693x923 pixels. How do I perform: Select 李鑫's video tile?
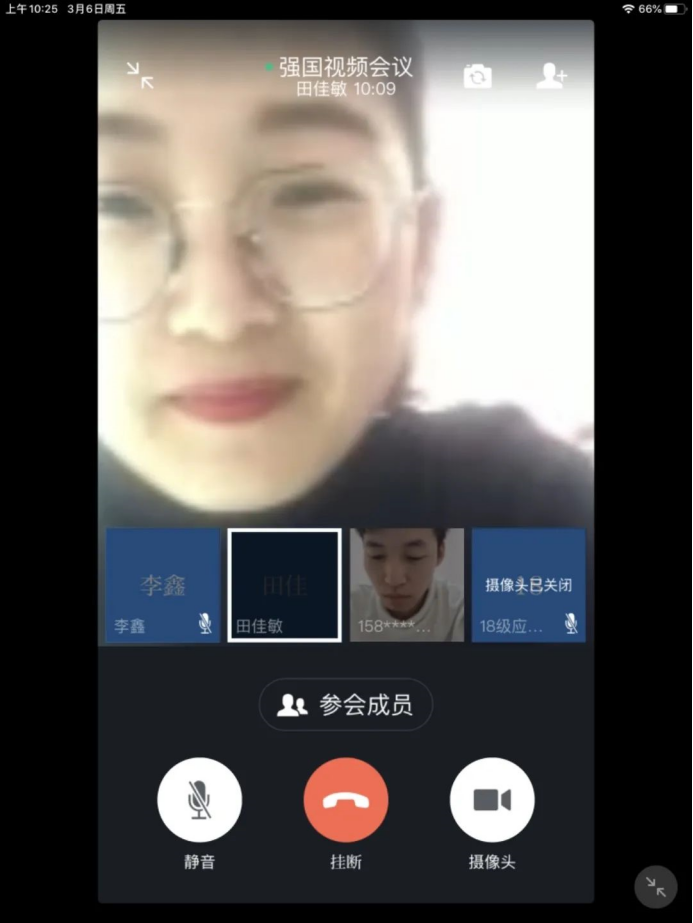tap(163, 585)
